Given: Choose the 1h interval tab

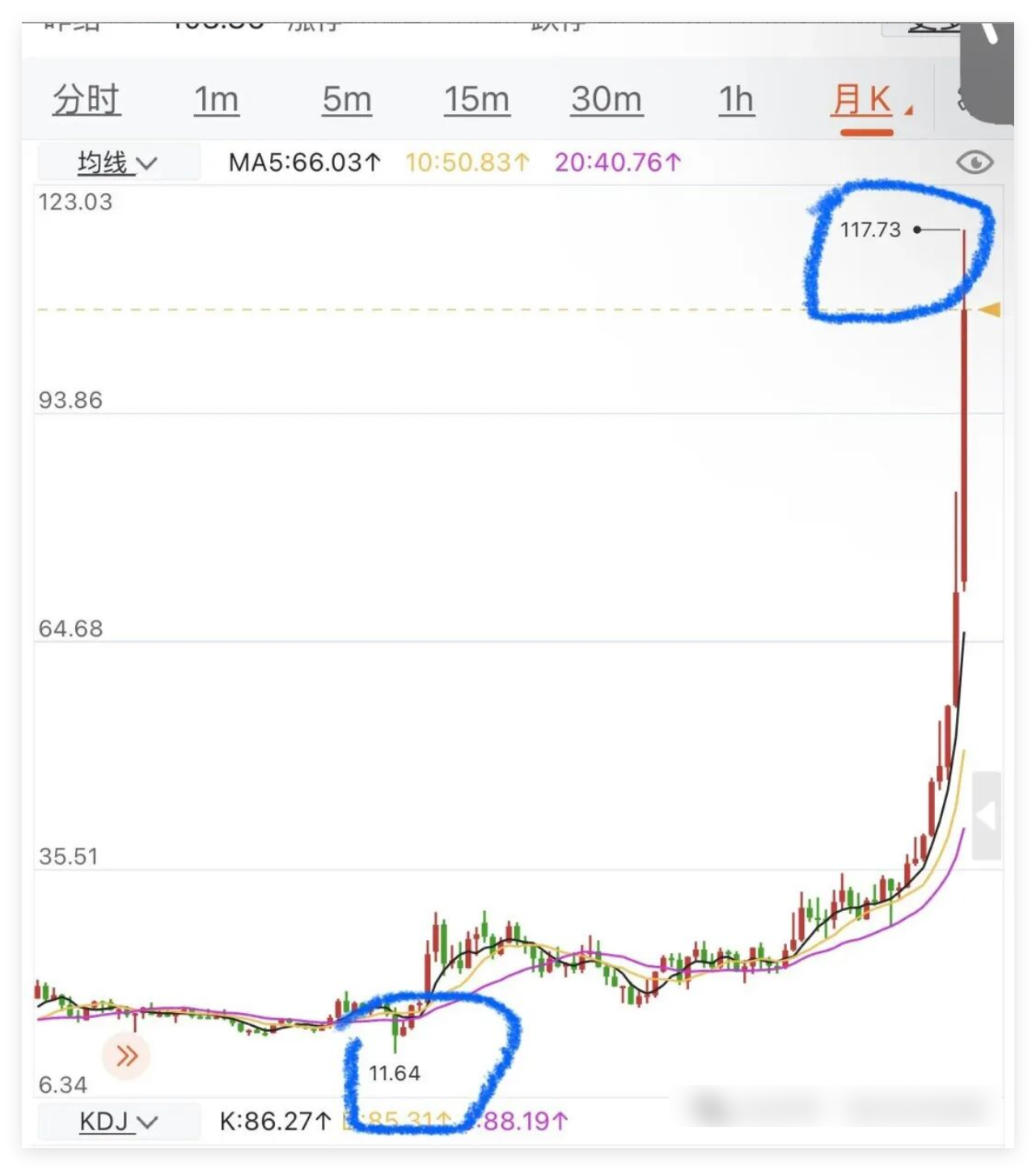Looking at the screenshot, I should point(736,100).
